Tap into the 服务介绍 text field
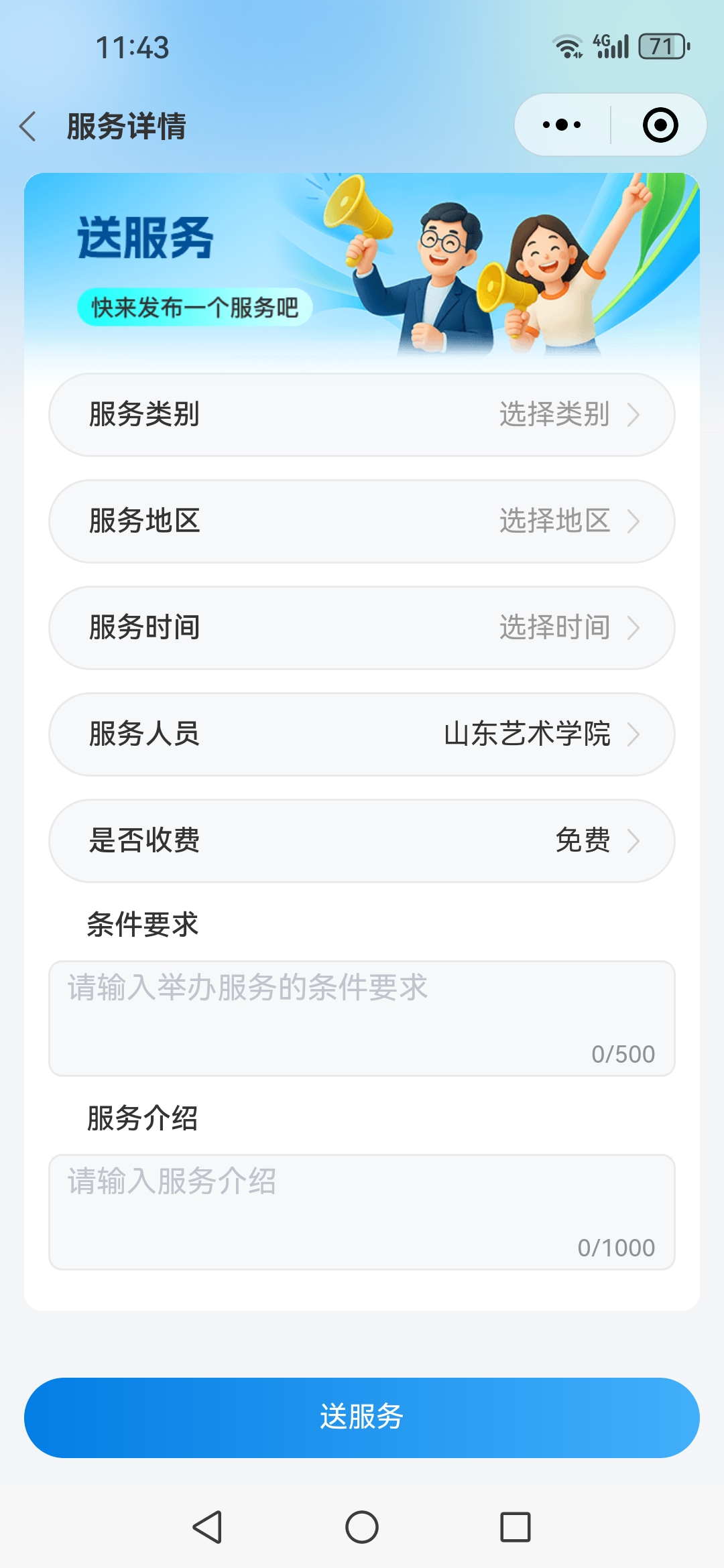 tap(362, 1212)
